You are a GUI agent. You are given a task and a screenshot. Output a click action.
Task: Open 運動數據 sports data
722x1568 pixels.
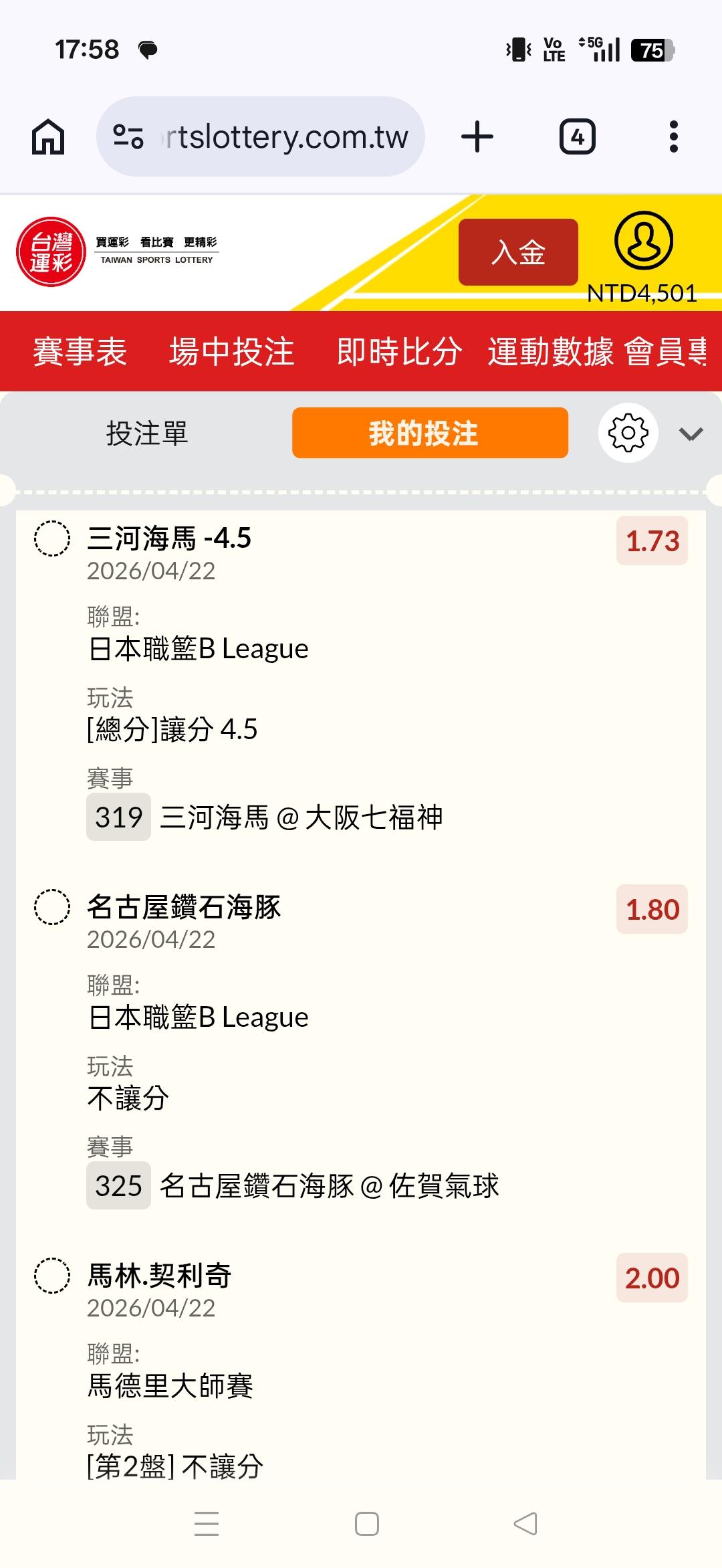coord(550,351)
